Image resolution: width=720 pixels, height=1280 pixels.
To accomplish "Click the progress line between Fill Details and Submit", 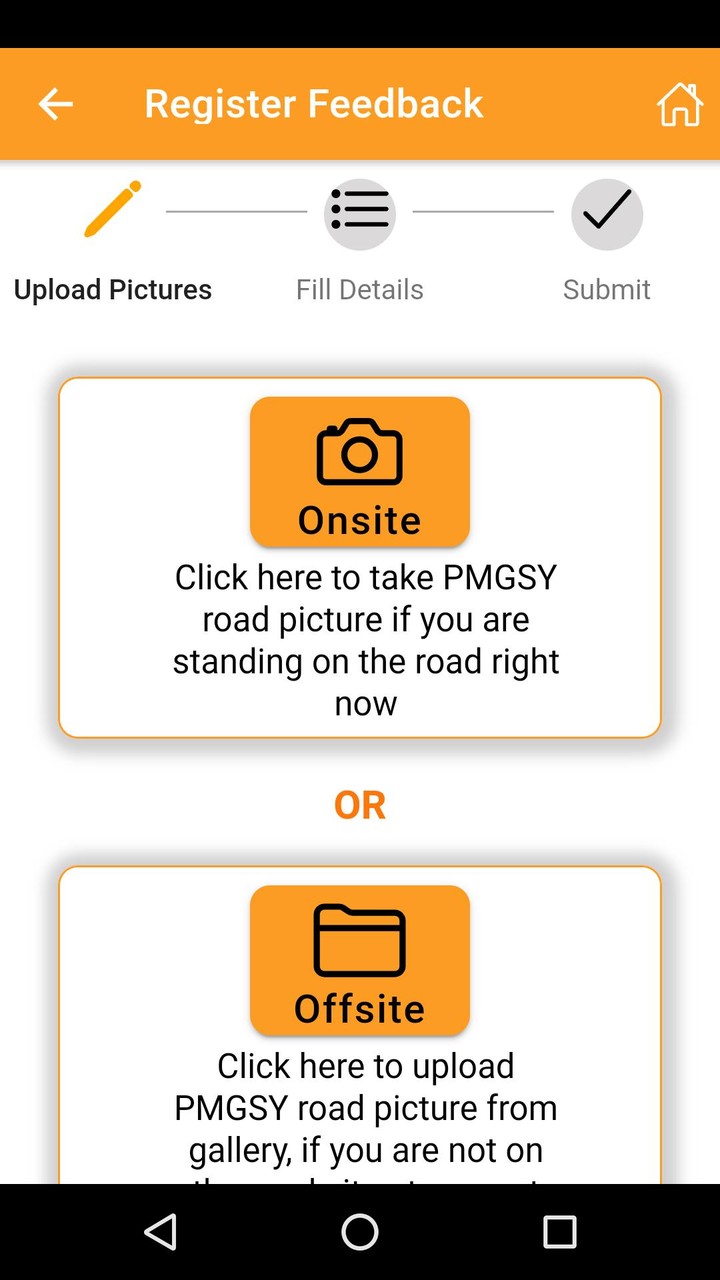I will [484, 213].
